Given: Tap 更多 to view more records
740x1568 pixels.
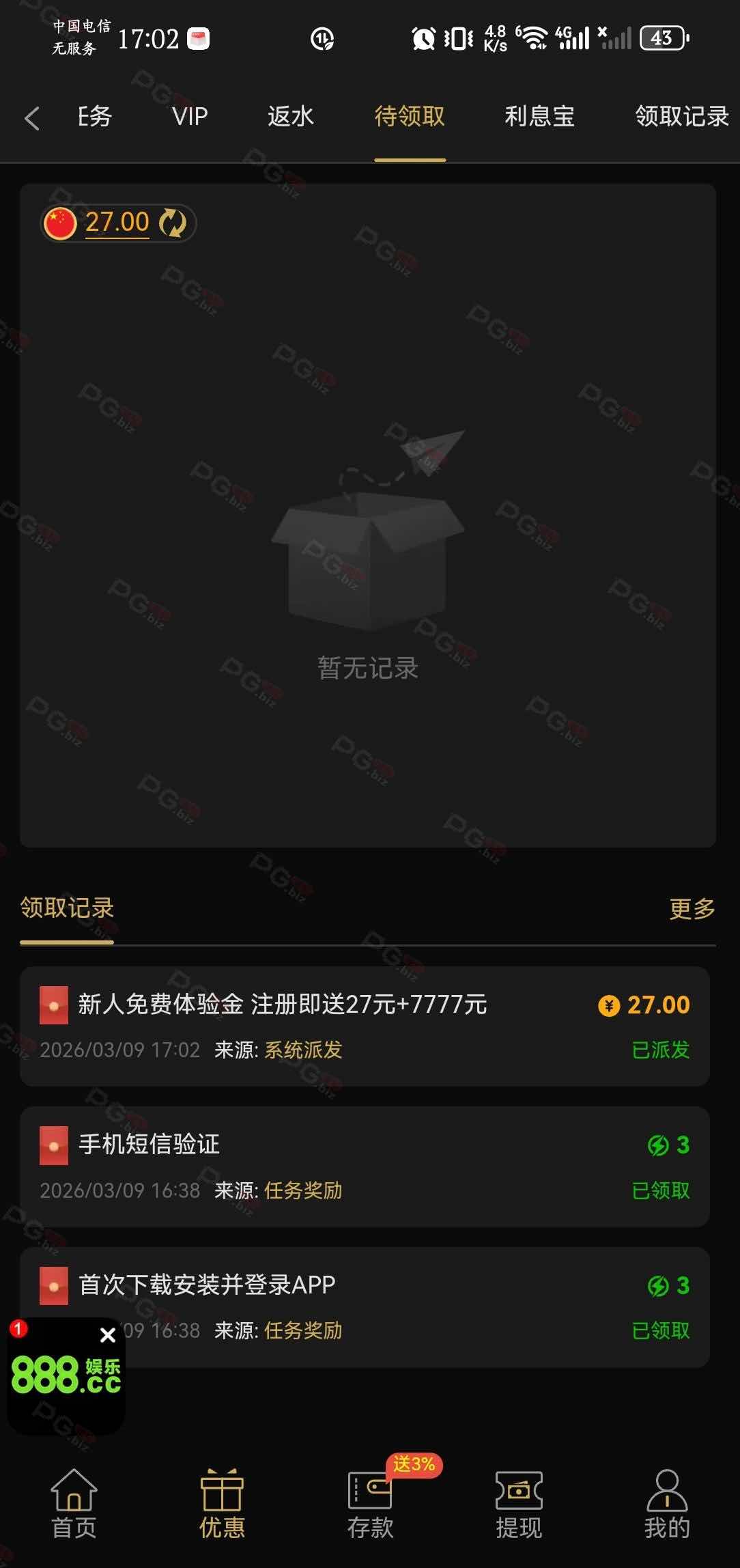Looking at the screenshot, I should (692, 908).
